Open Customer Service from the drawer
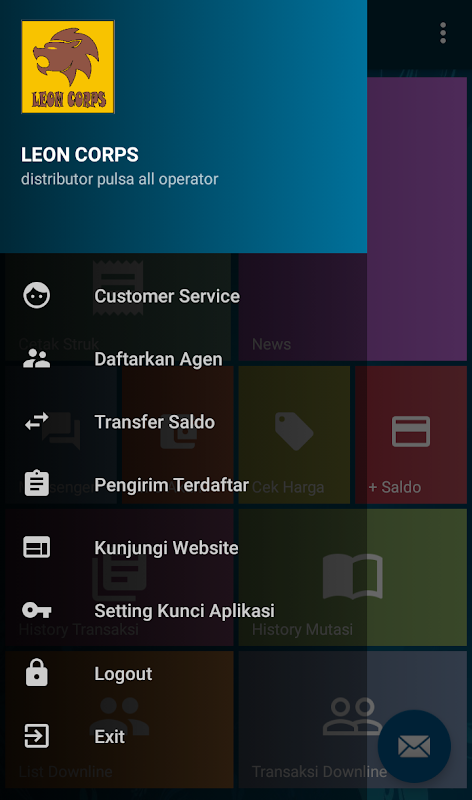The image size is (472, 800). point(183,296)
